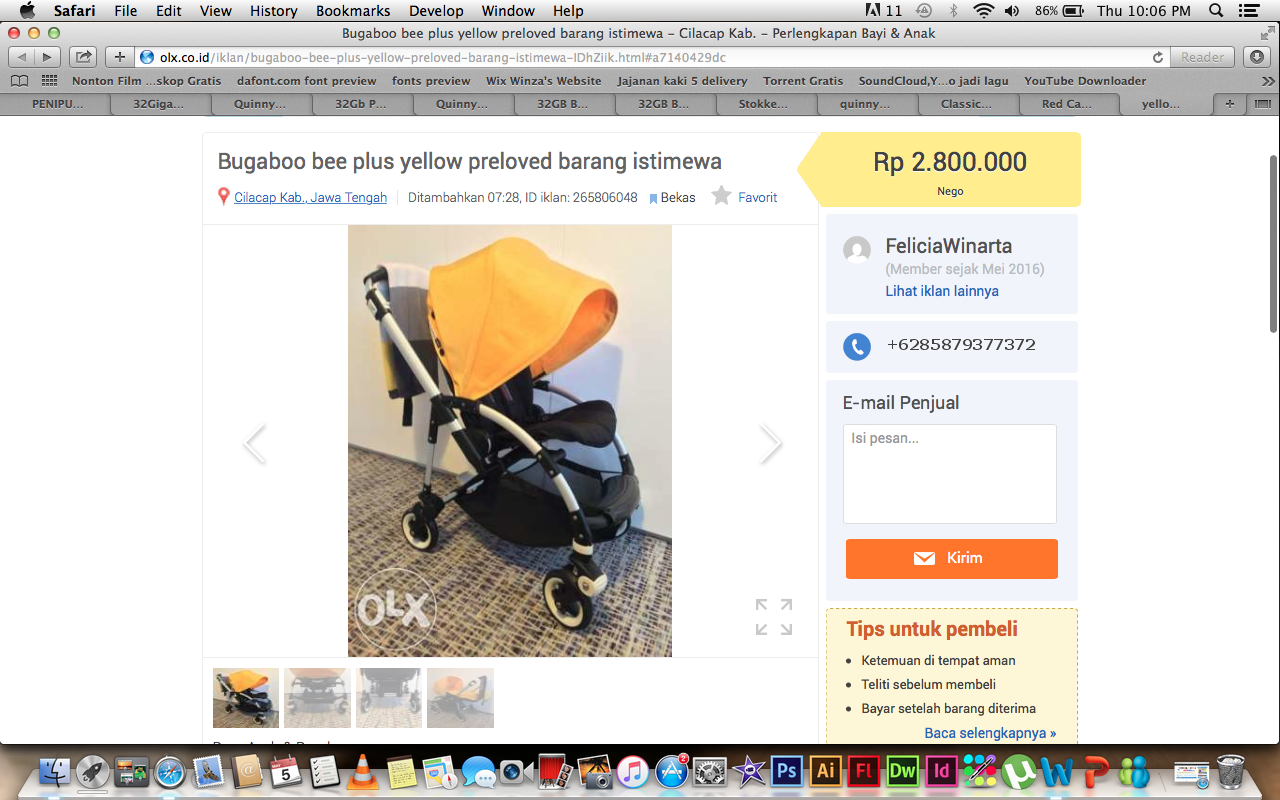Image resolution: width=1280 pixels, height=800 pixels.
Task: Focus the Isi pesan message field
Action: tap(949, 474)
